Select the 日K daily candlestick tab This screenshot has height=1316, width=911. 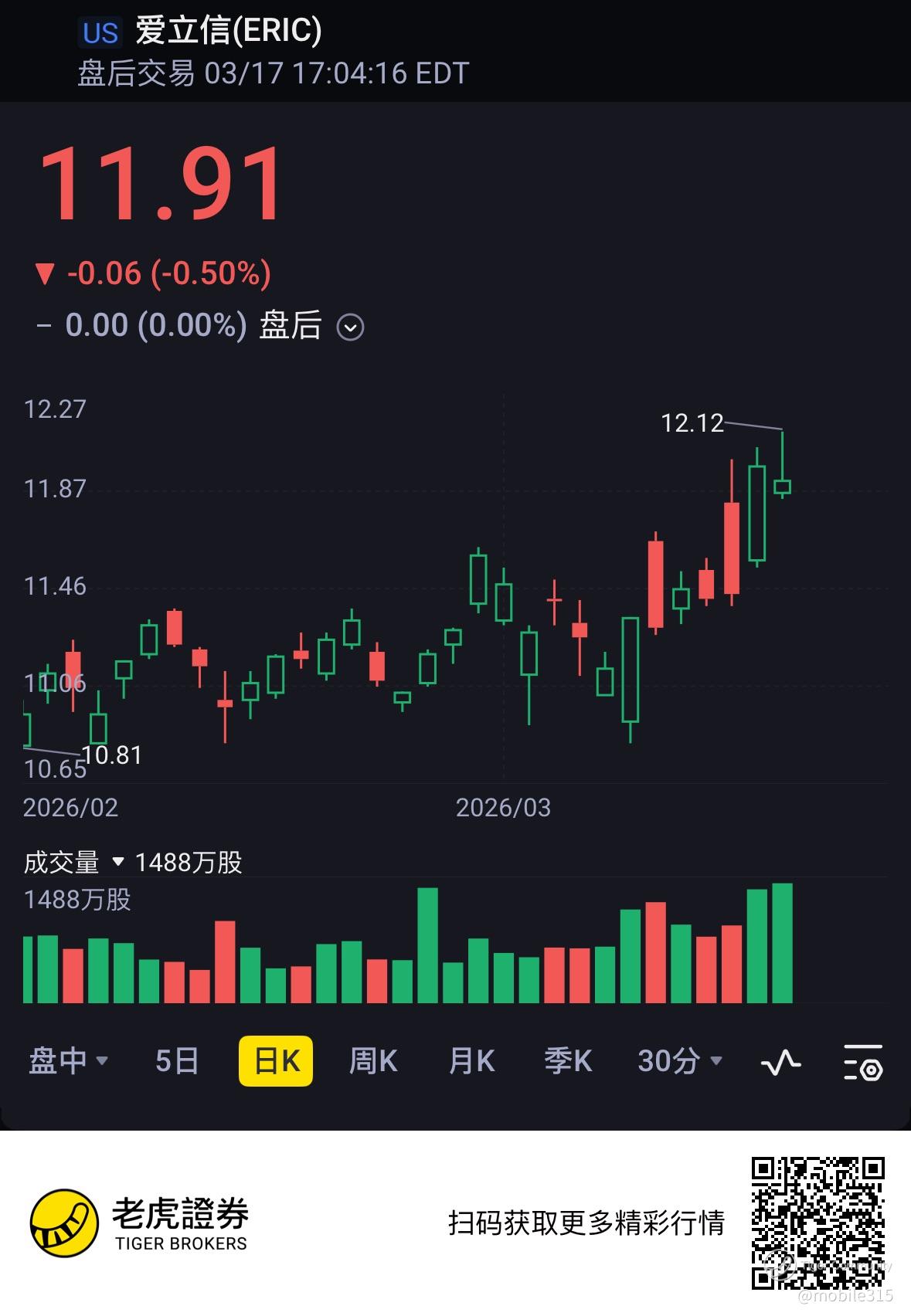pos(276,1061)
